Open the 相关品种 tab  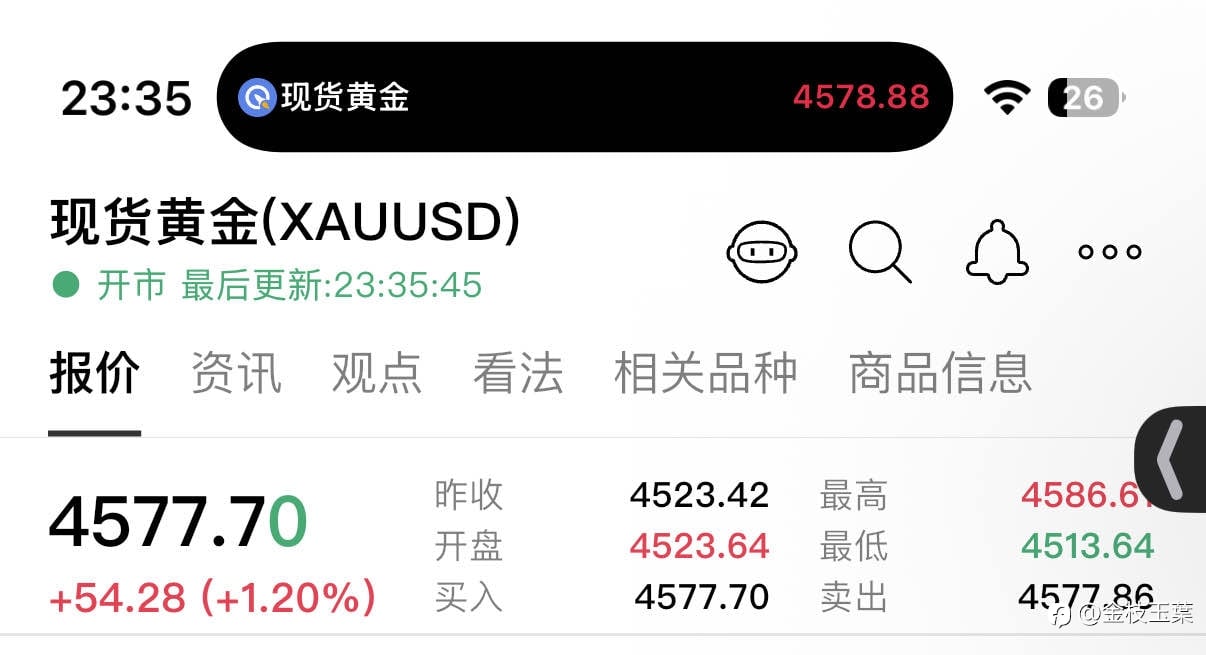[706, 373]
